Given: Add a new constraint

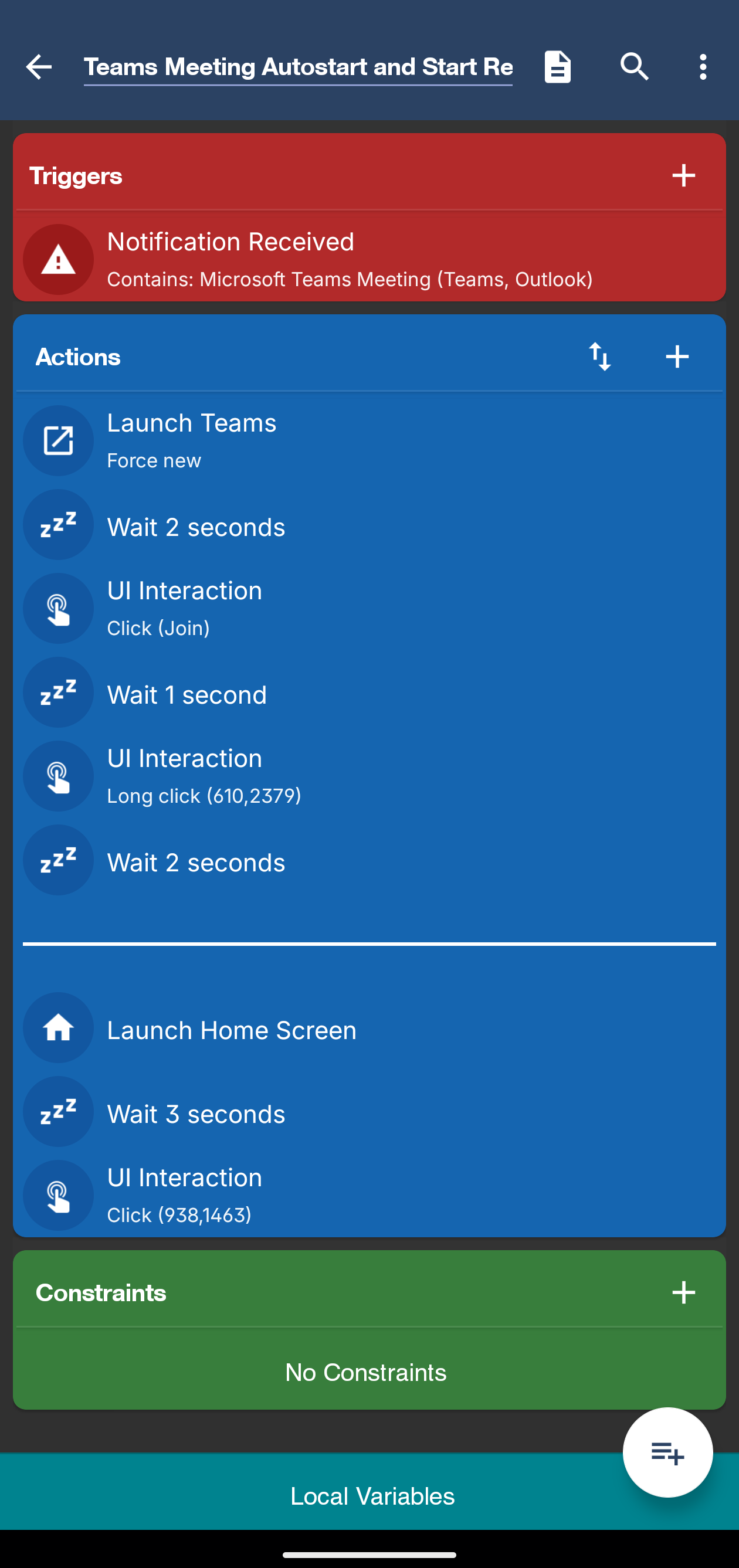Looking at the screenshot, I should coord(683,1293).
